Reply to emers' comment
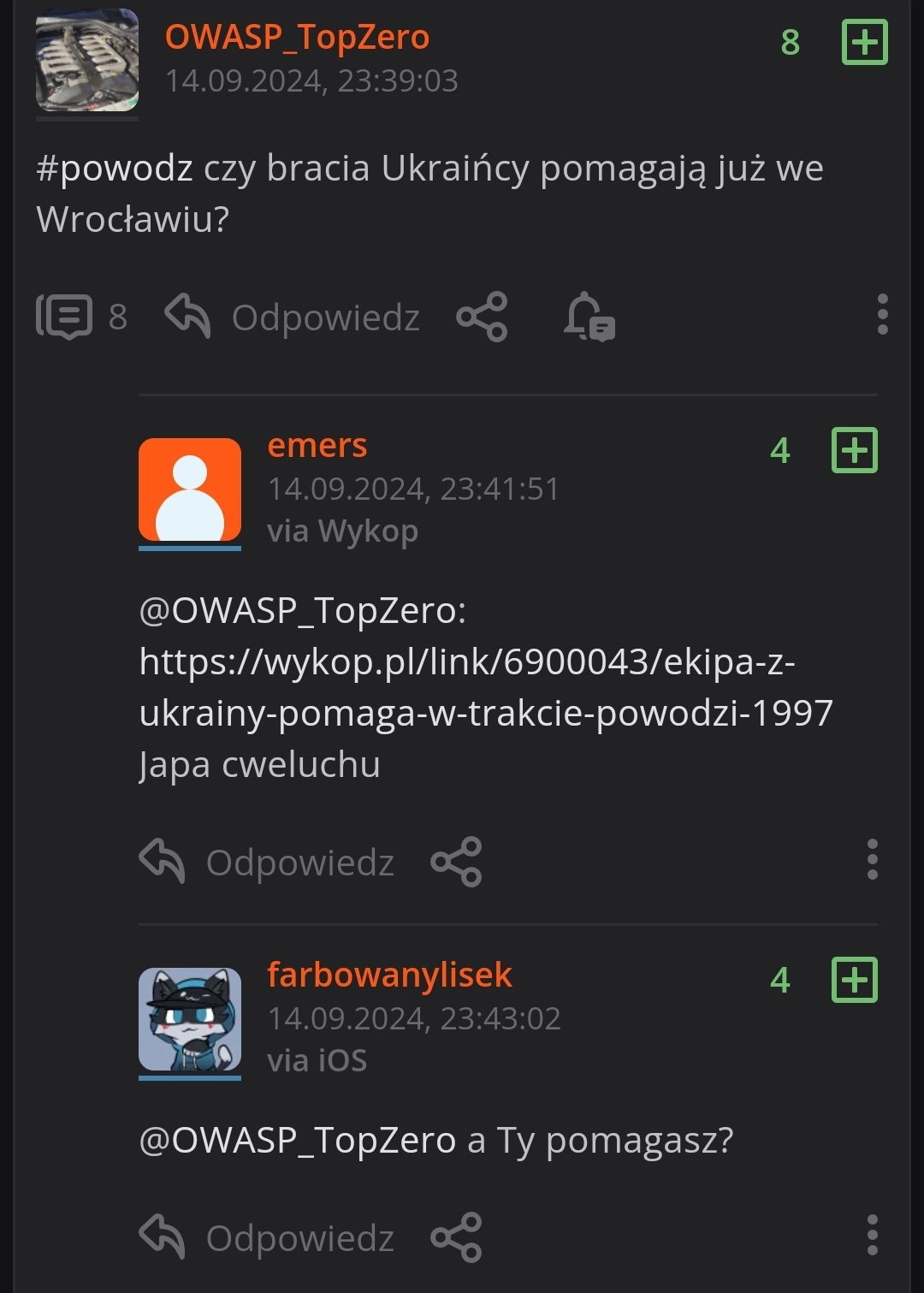The width and height of the screenshot is (924, 1293). pyautogui.click(x=267, y=862)
